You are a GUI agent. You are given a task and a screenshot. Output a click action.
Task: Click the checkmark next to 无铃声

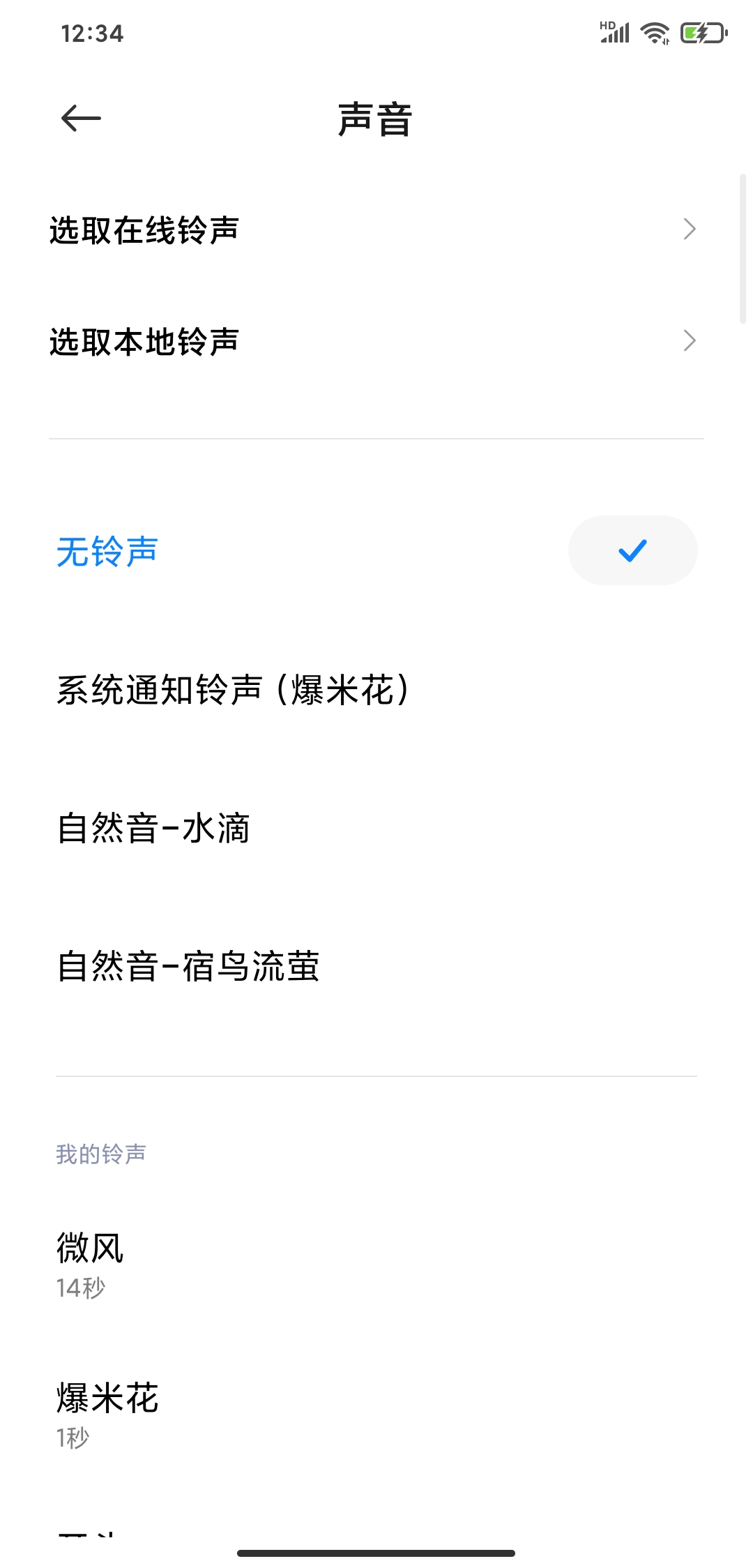coord(632,550)
